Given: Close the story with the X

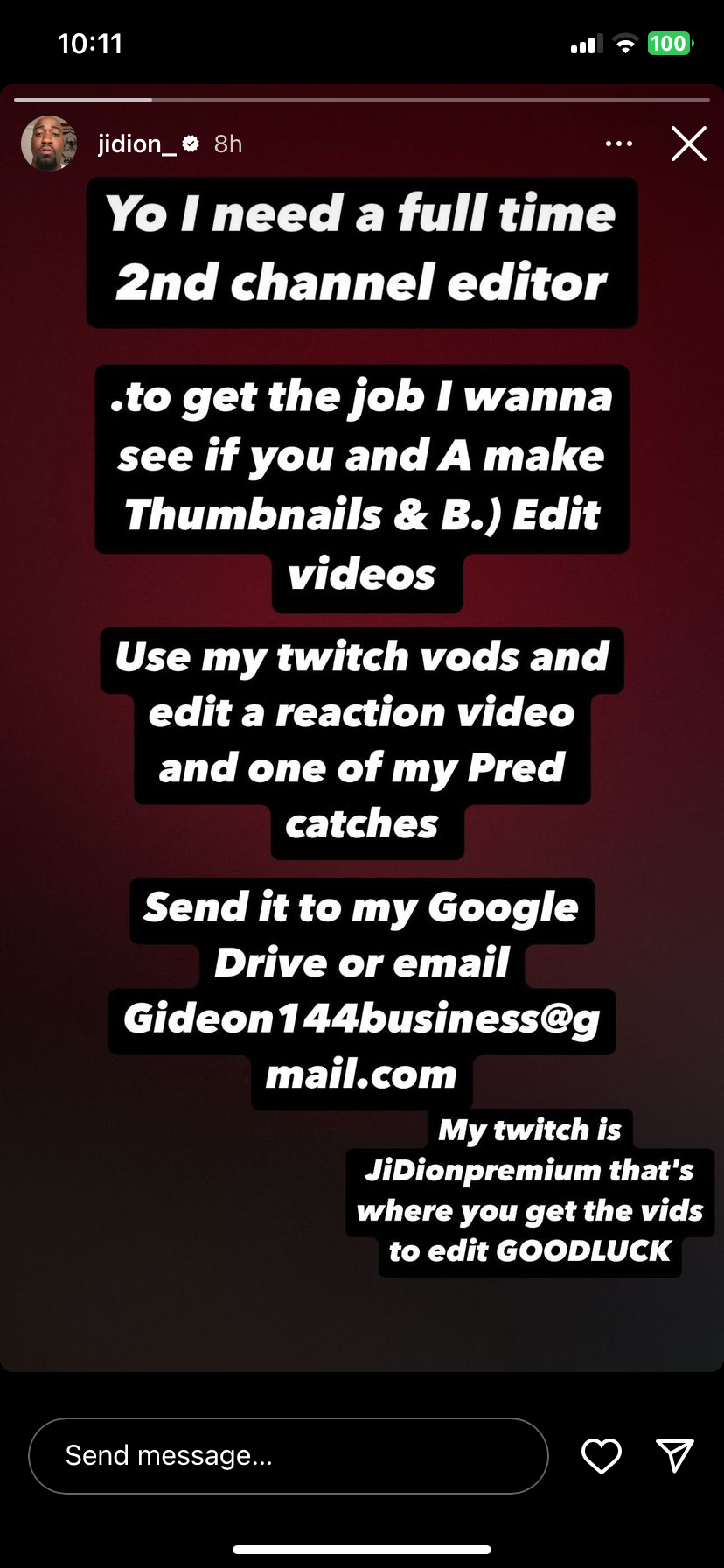Looking at the screenshot, I should [688, 143].
